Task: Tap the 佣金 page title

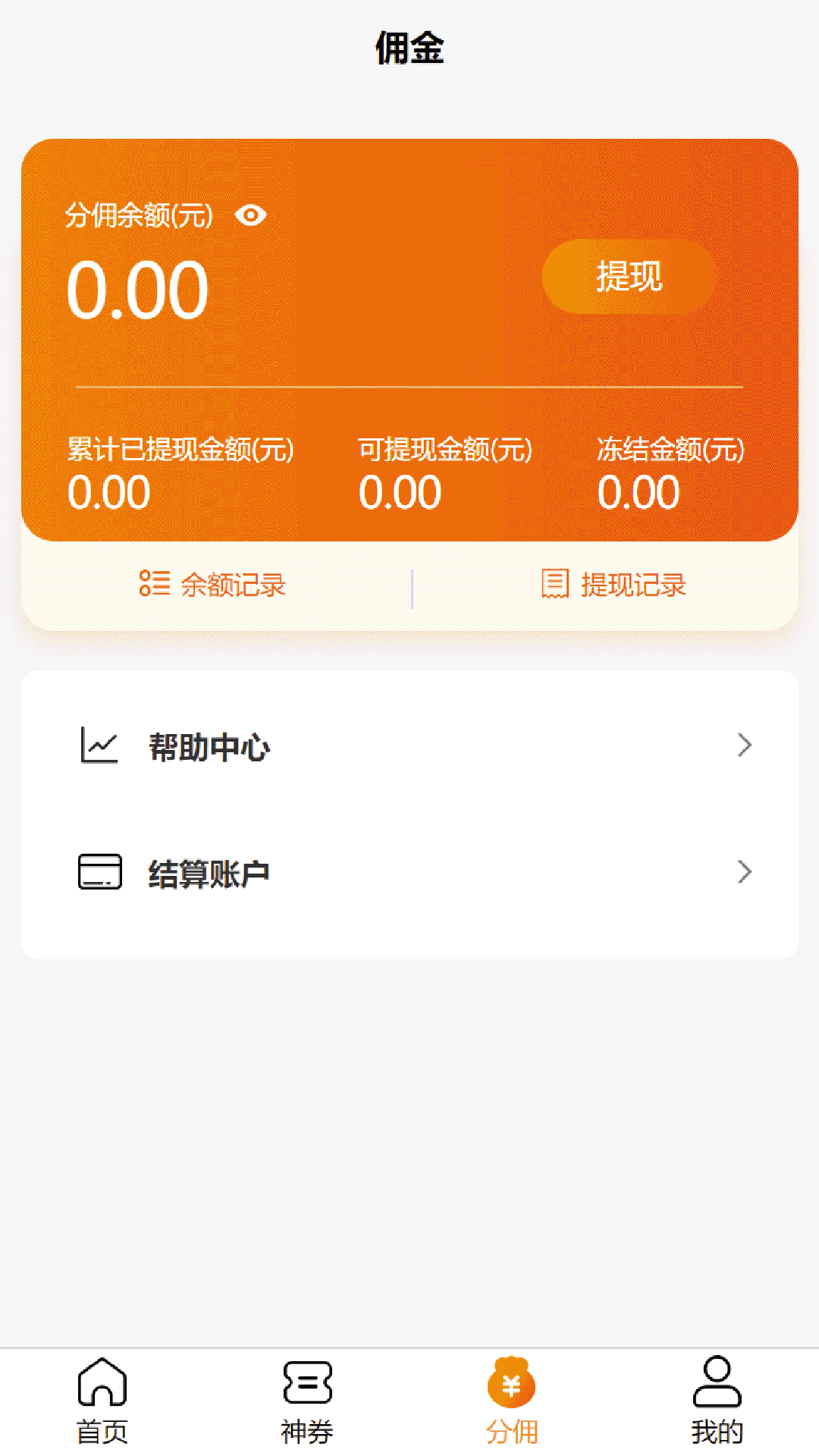Action: (x=409, y=47)
